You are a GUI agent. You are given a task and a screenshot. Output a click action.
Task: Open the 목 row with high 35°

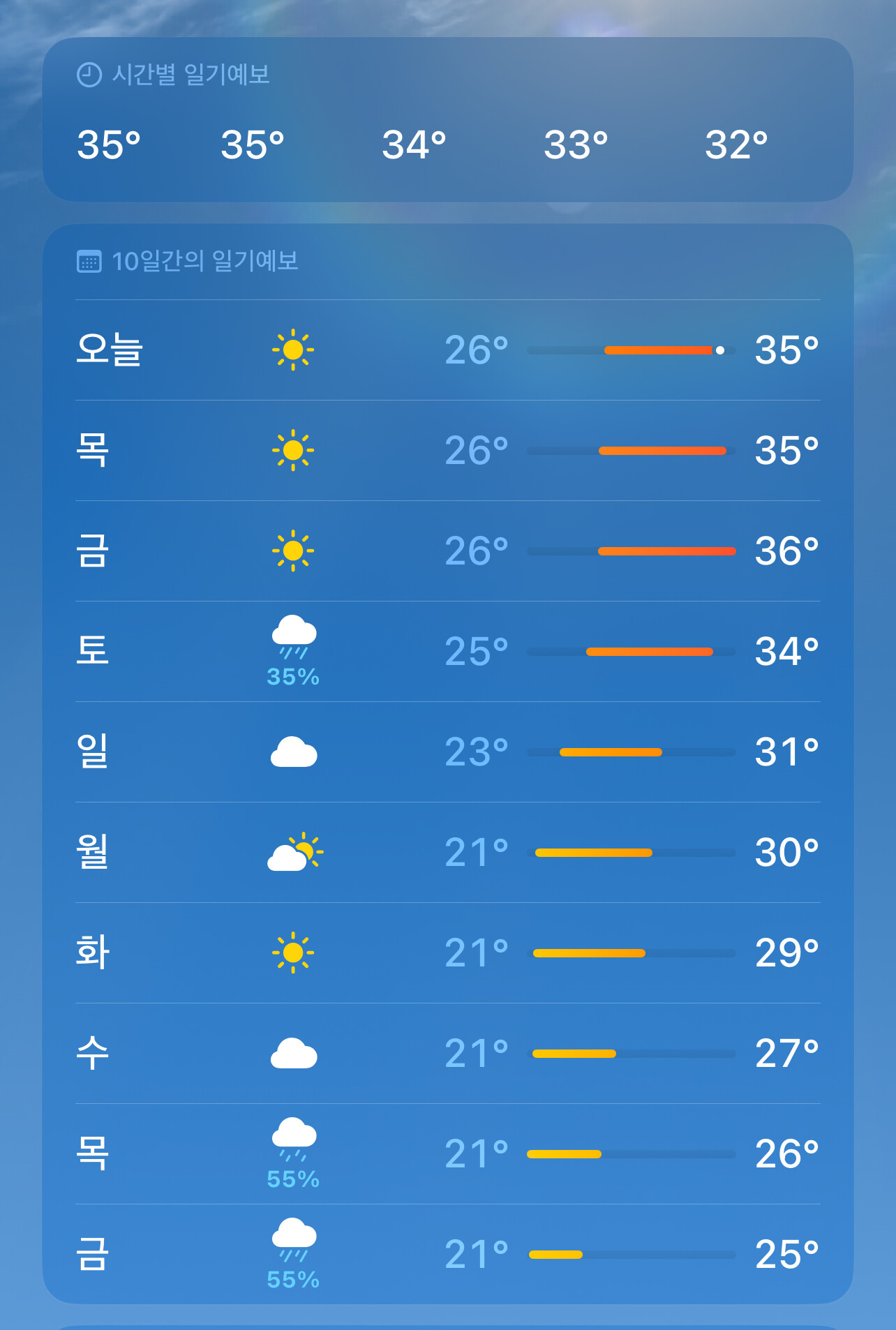point(448,451)
